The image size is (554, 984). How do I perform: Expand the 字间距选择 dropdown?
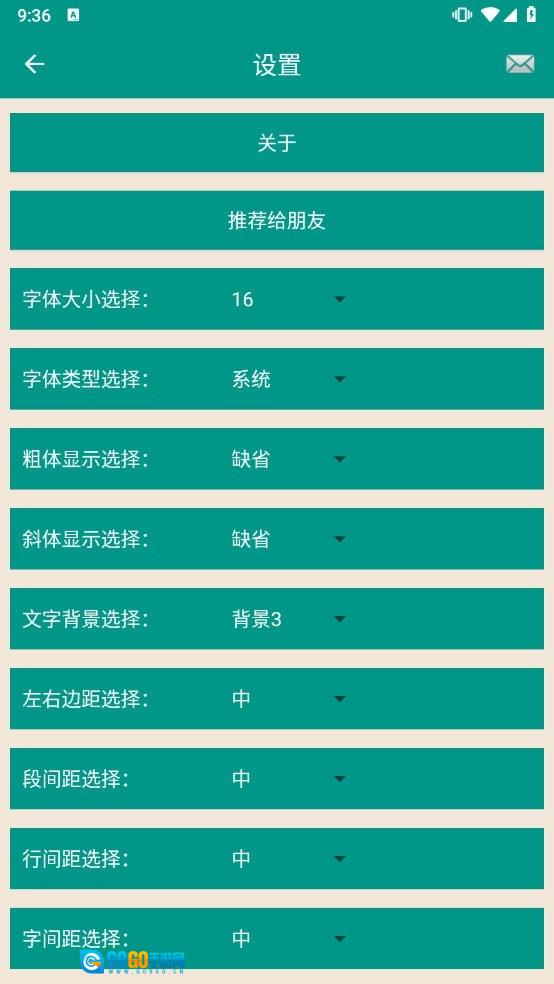[x=289, y=939]
